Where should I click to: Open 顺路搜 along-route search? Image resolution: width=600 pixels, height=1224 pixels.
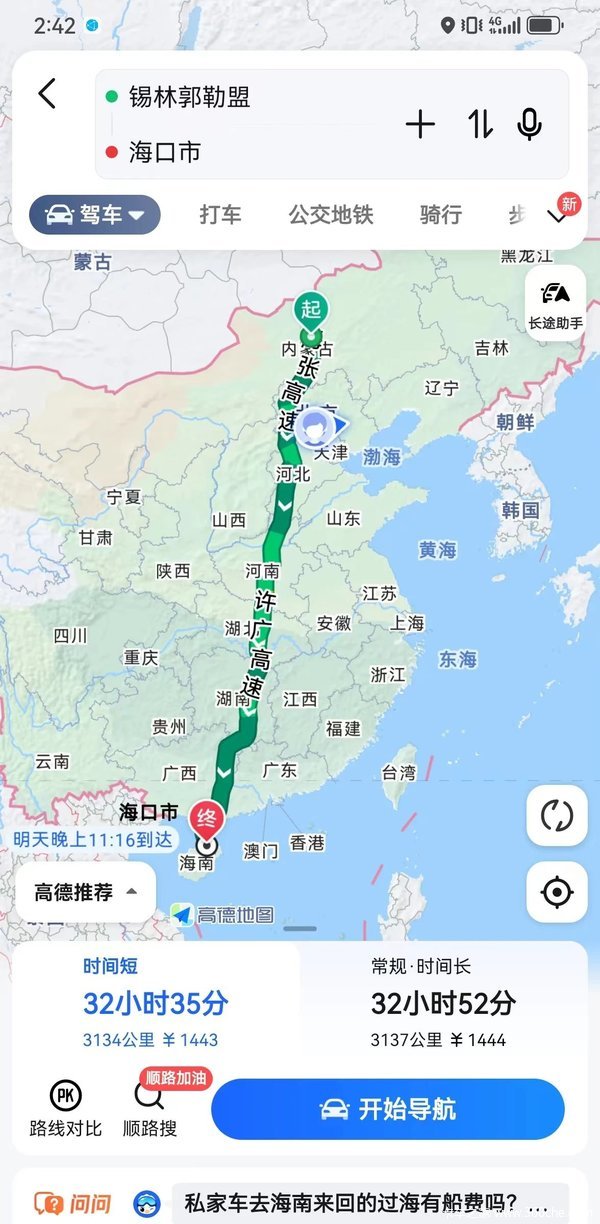click(150, 1108)
